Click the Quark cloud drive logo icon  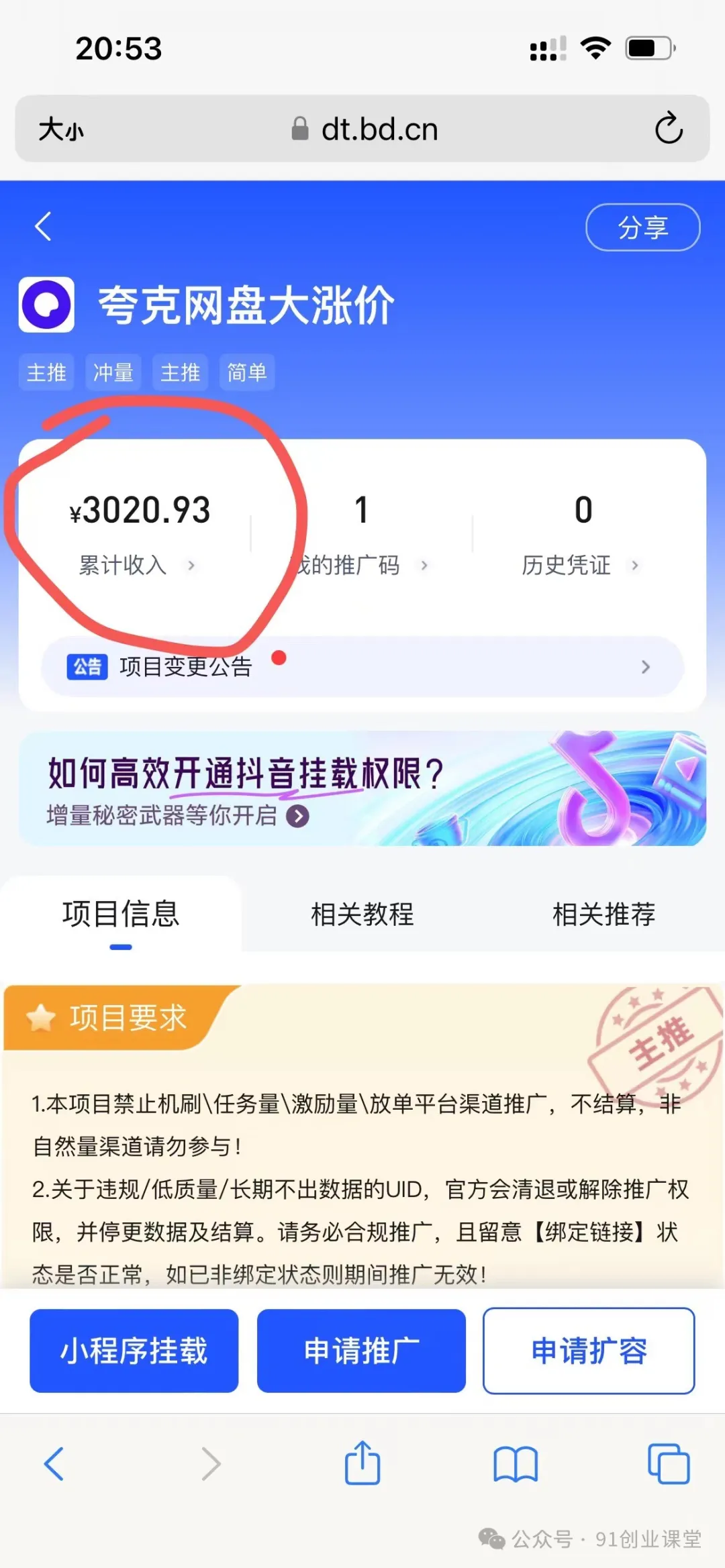pos(46,305)
